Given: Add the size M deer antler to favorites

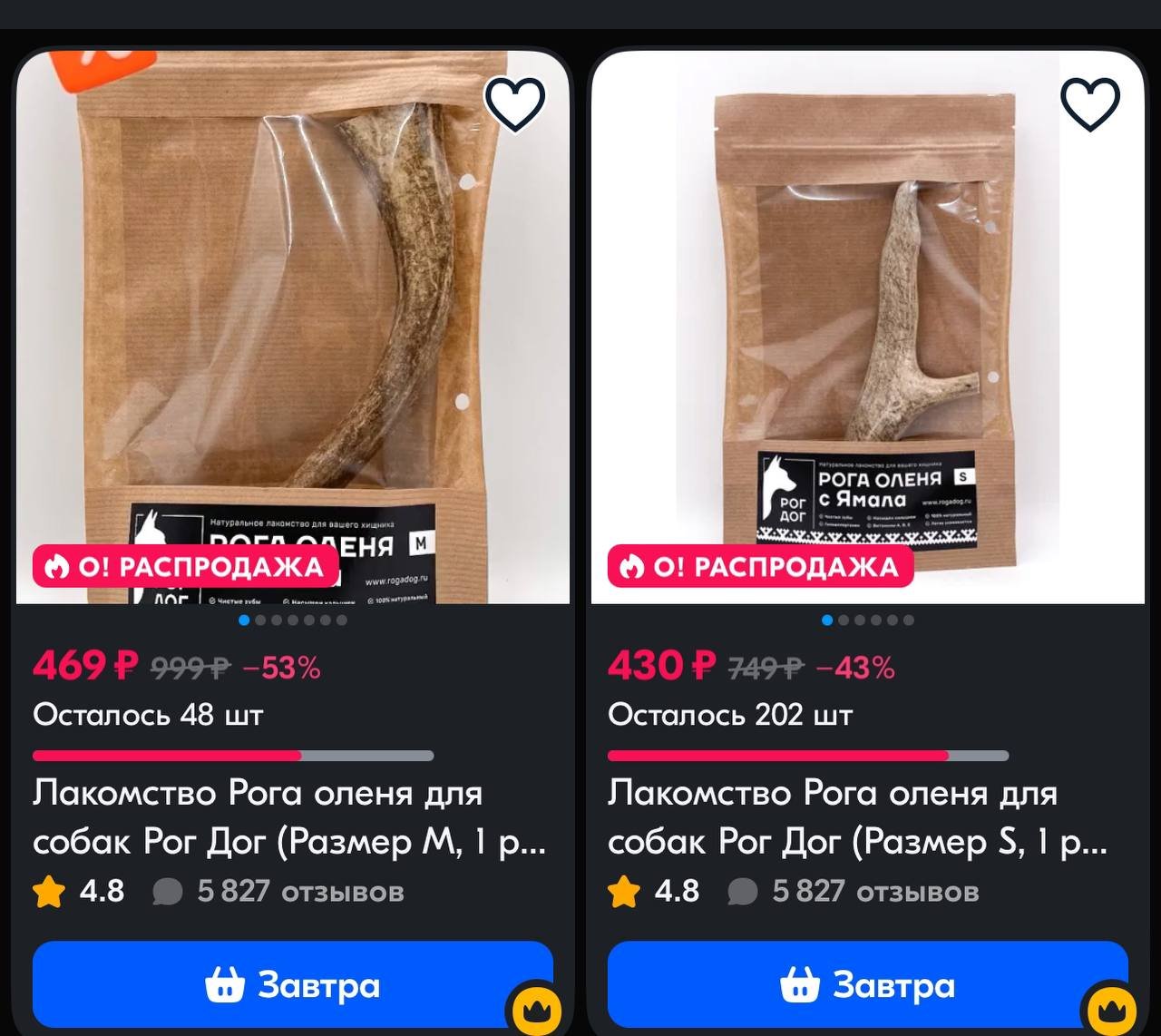Looking at the screenshot, I should 515,103.
